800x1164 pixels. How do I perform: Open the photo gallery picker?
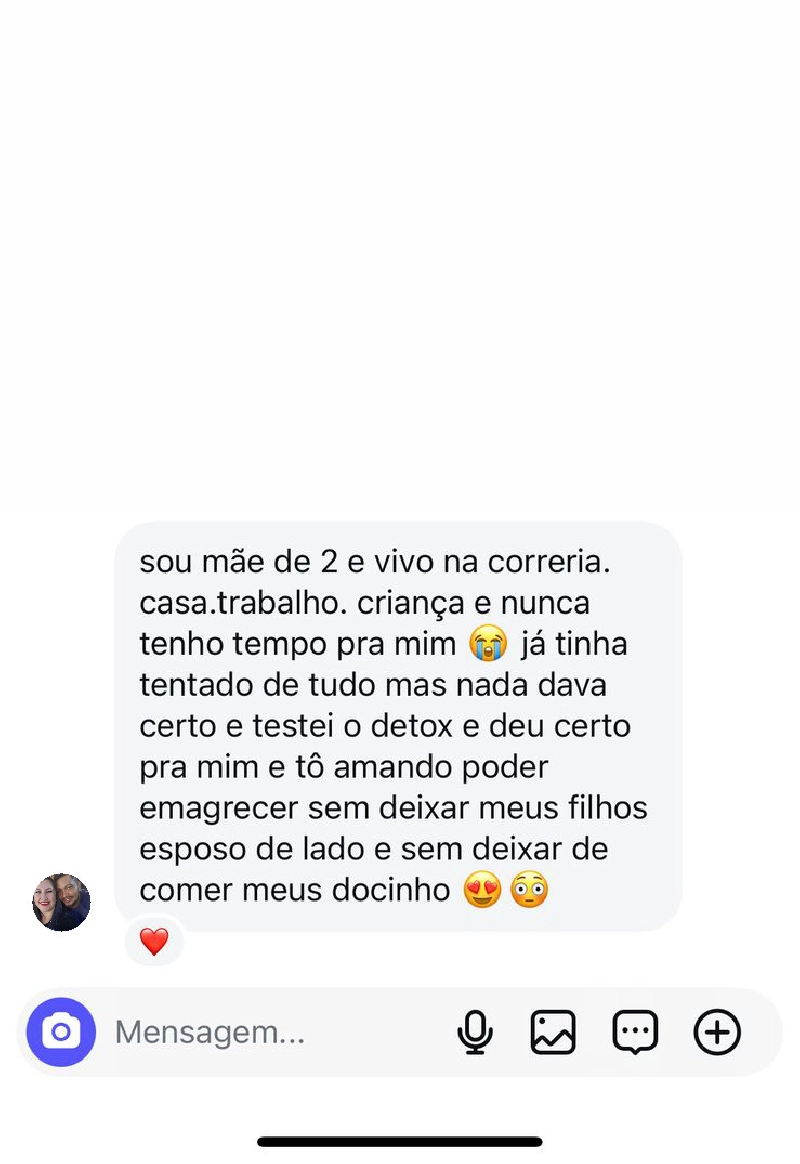tap(553, 1032)
